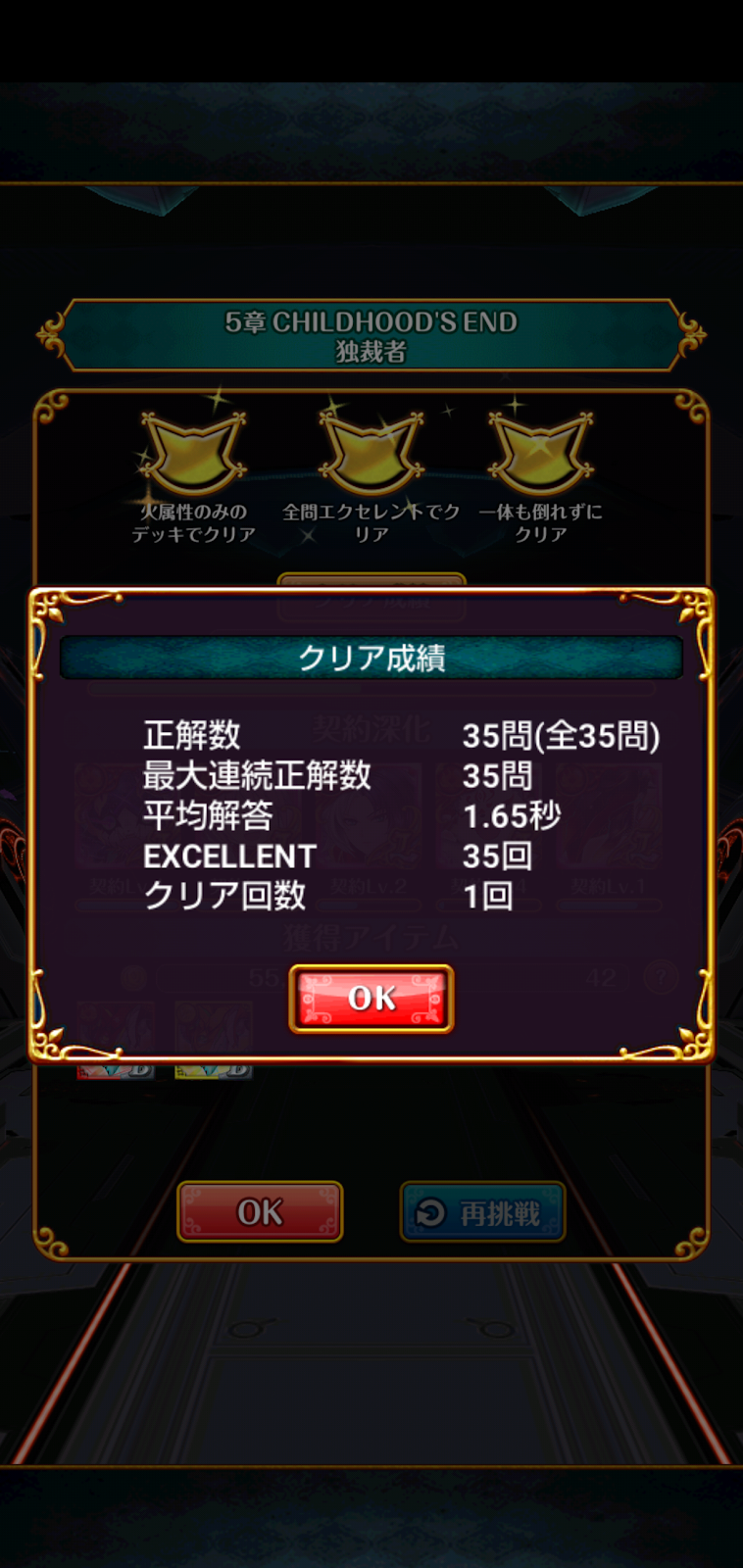Tap the red OK button in クリア成績 dialog
The width and height of the screenshot is (743, 1568).
pos(371,998)
